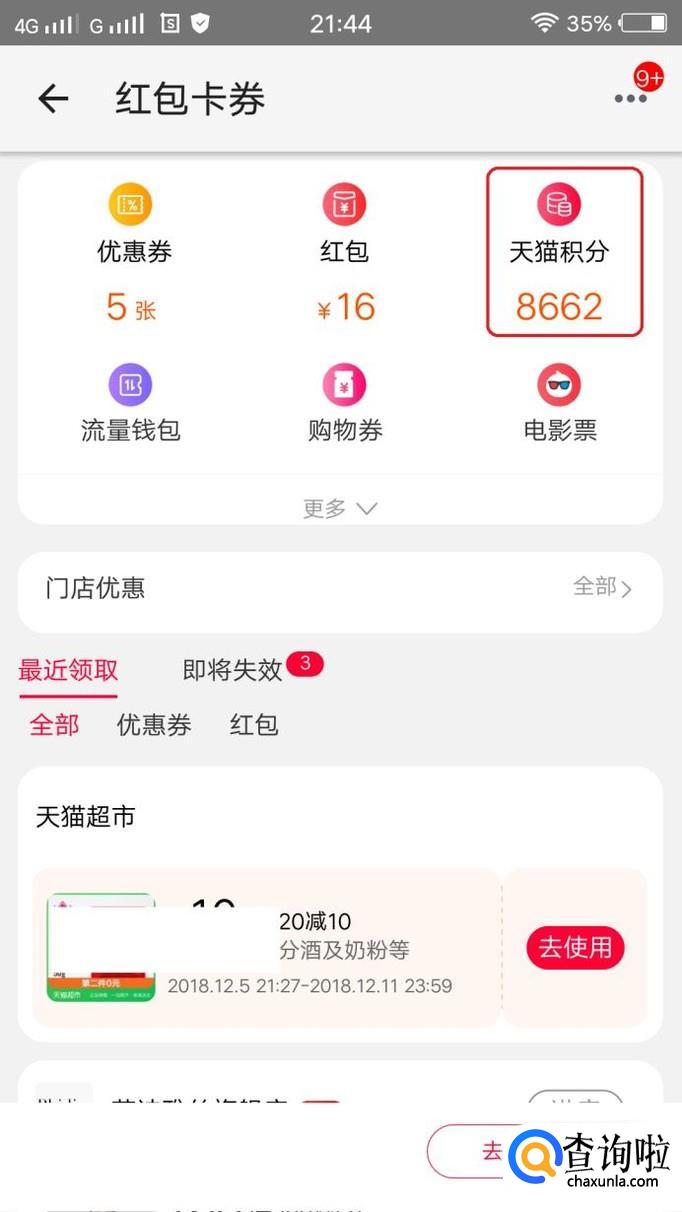This screenshot has width=682, height=1212.
Task: View 全部 门店优惠
Action: click(x=602, y=587)
